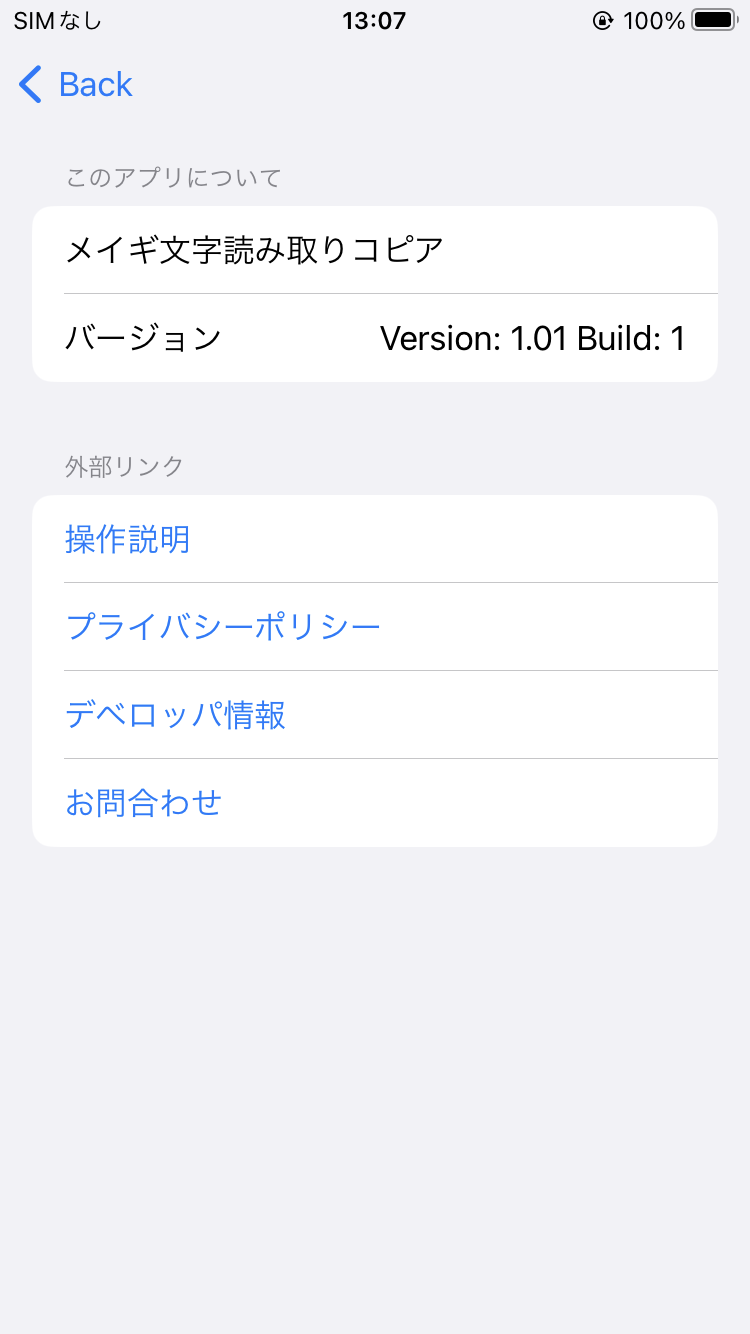Open デベロッパ情報 link

375,715
